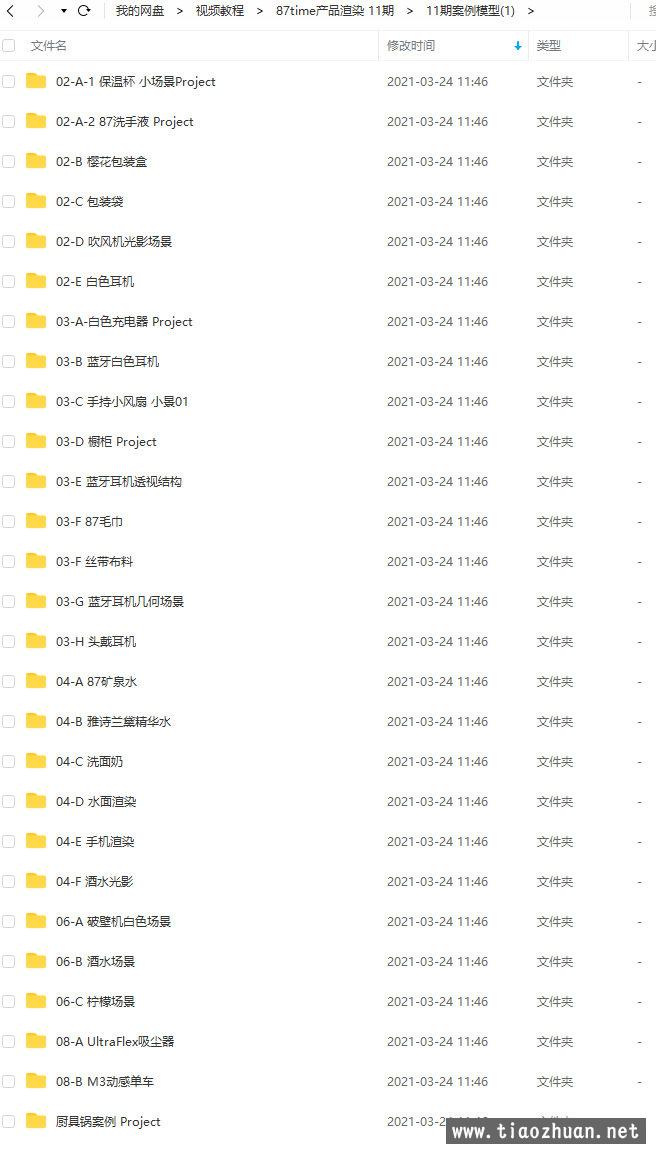Open folder 03-C 手持小风扇 小景01

(x=122, y=402)
